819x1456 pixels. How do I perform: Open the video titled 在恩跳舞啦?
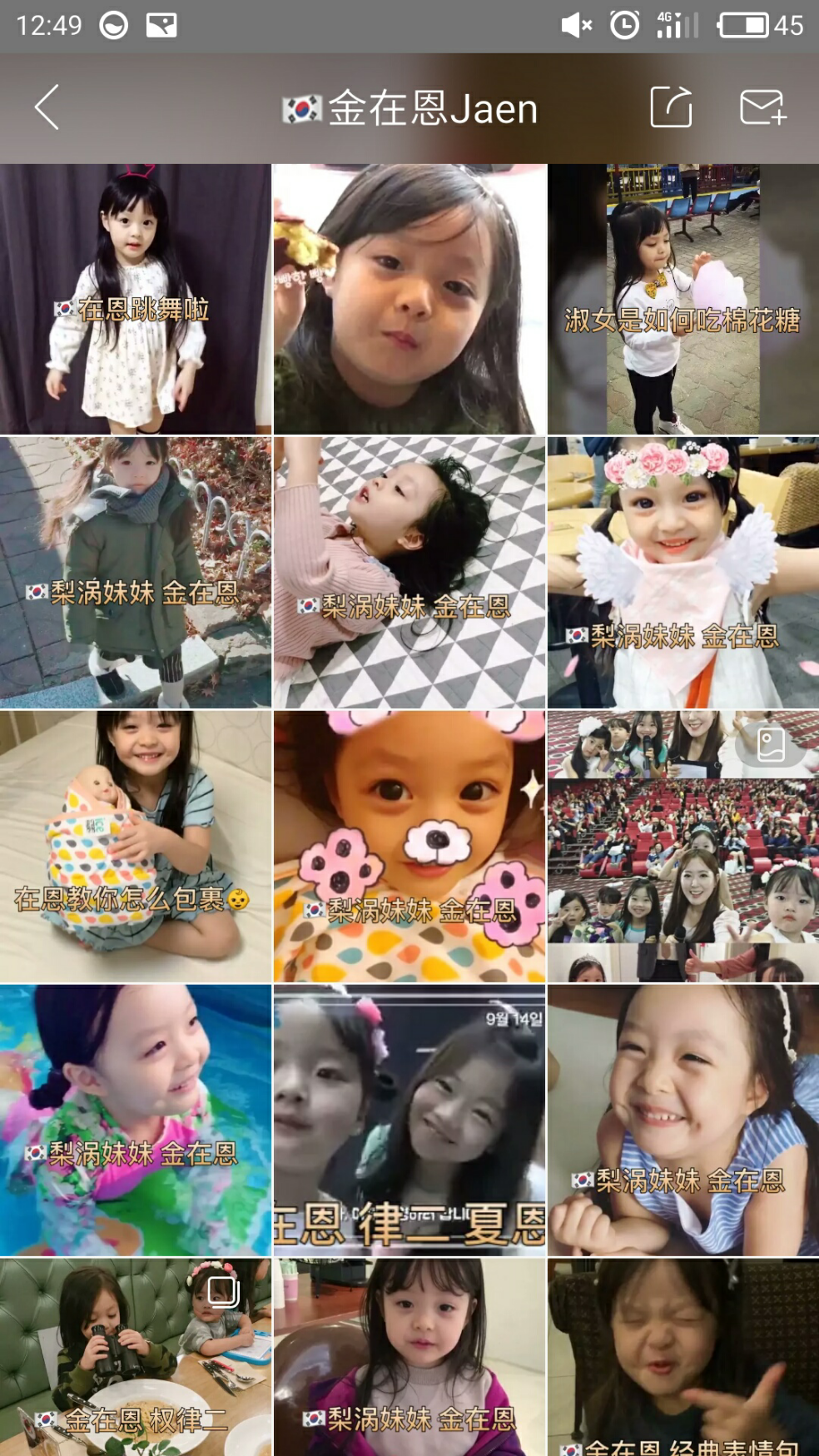[x=136, y=299]
